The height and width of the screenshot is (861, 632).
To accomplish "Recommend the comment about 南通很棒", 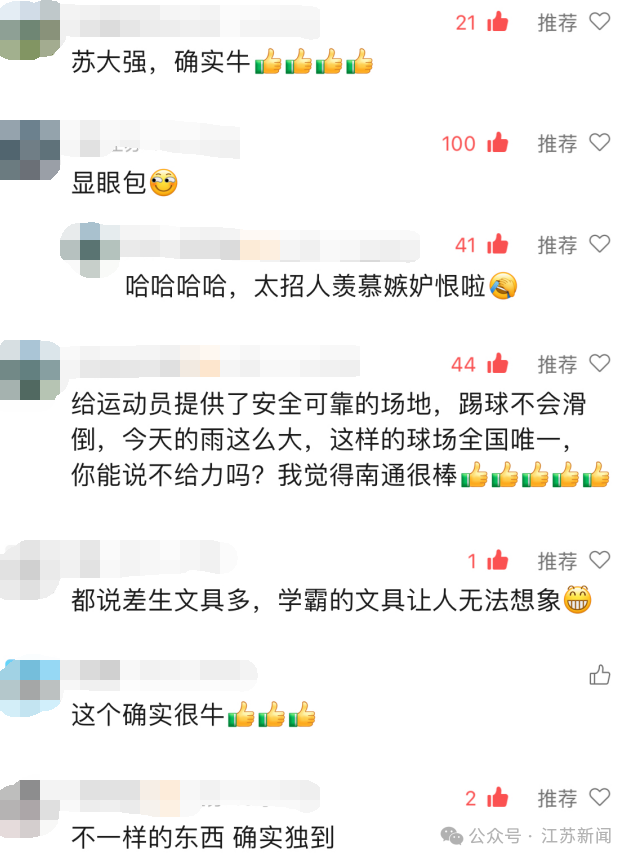I will click(x=573, y=364).
